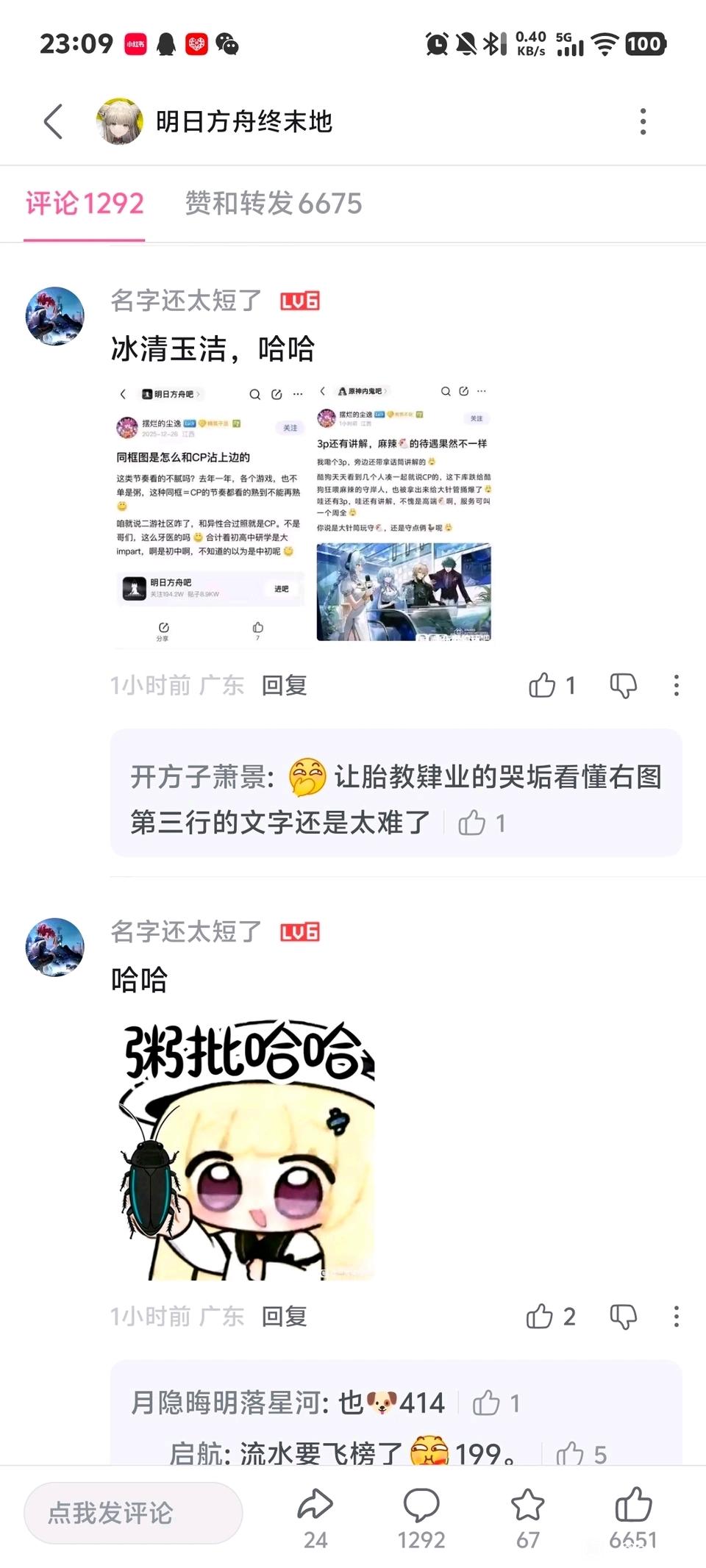Select the 评论 1292 tab
The image size is (706, 1568).
tap(85, 204)
